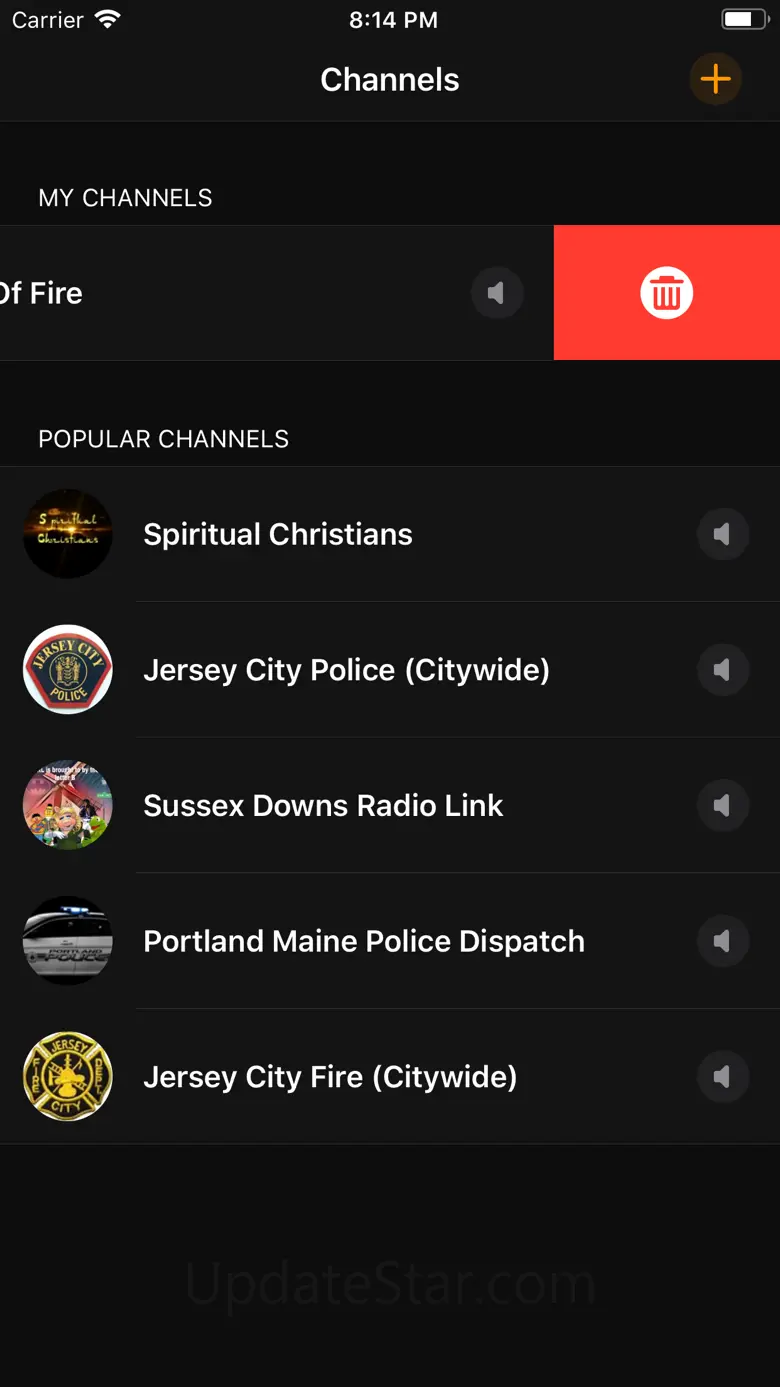Delete the swiped channel with the trash button

pos(667,293)
